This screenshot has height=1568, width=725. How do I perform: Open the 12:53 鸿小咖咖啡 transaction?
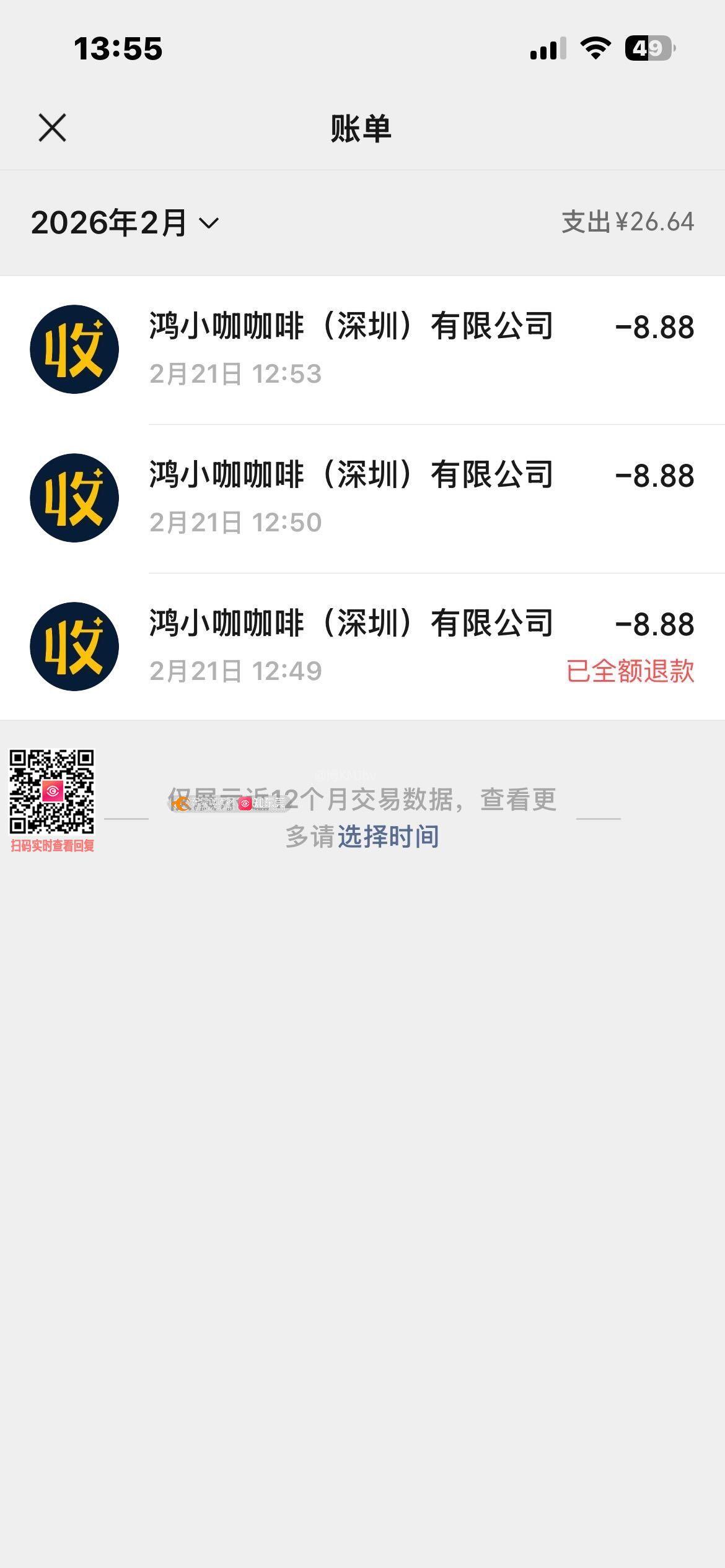point(362,349)
